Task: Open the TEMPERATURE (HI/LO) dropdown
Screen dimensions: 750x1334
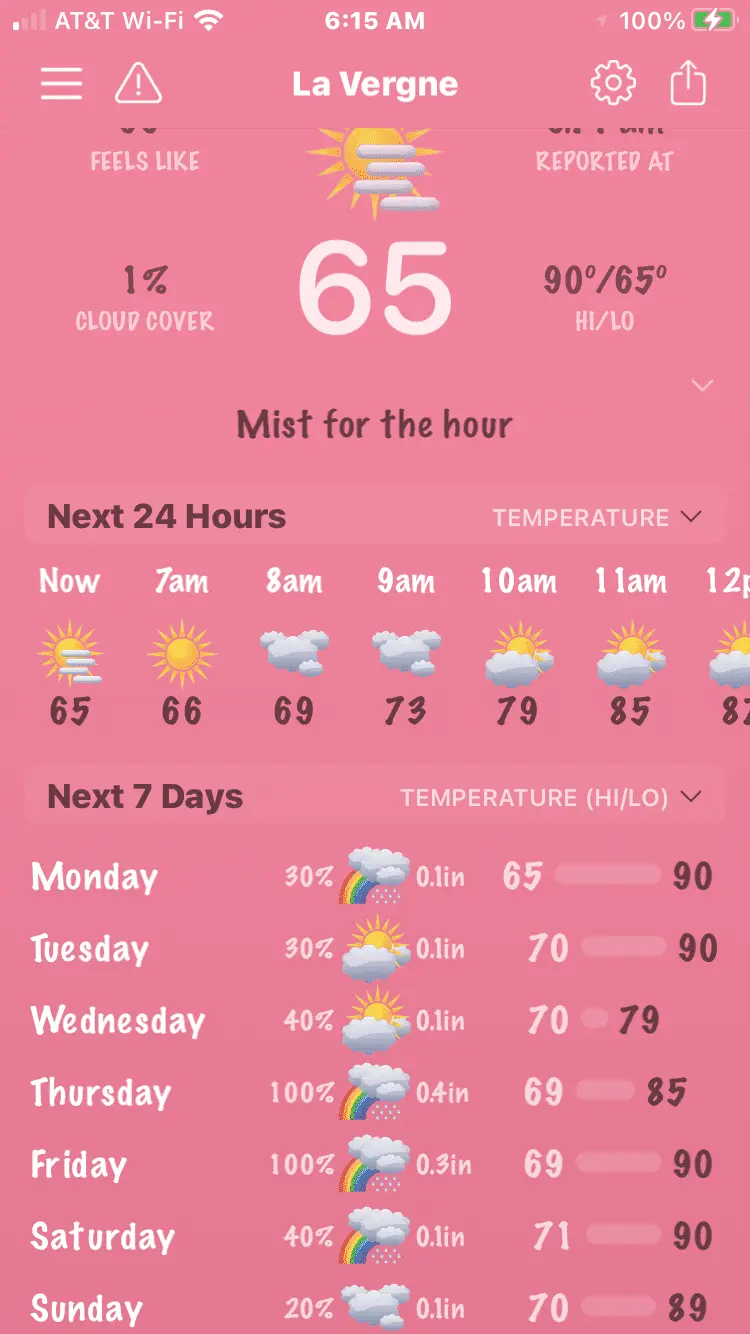Action: 551,798
